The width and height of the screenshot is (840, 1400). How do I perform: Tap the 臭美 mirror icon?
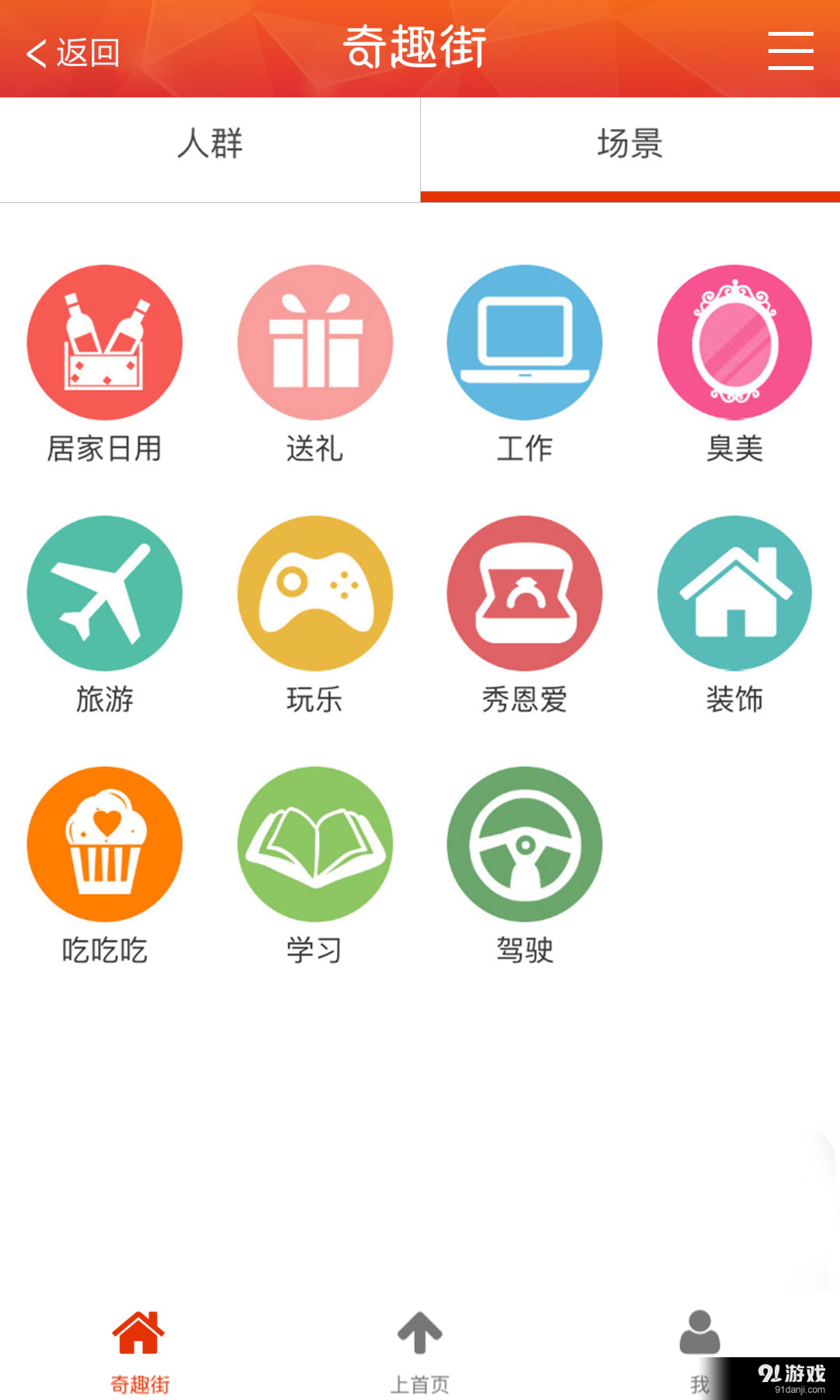(733, 342)
